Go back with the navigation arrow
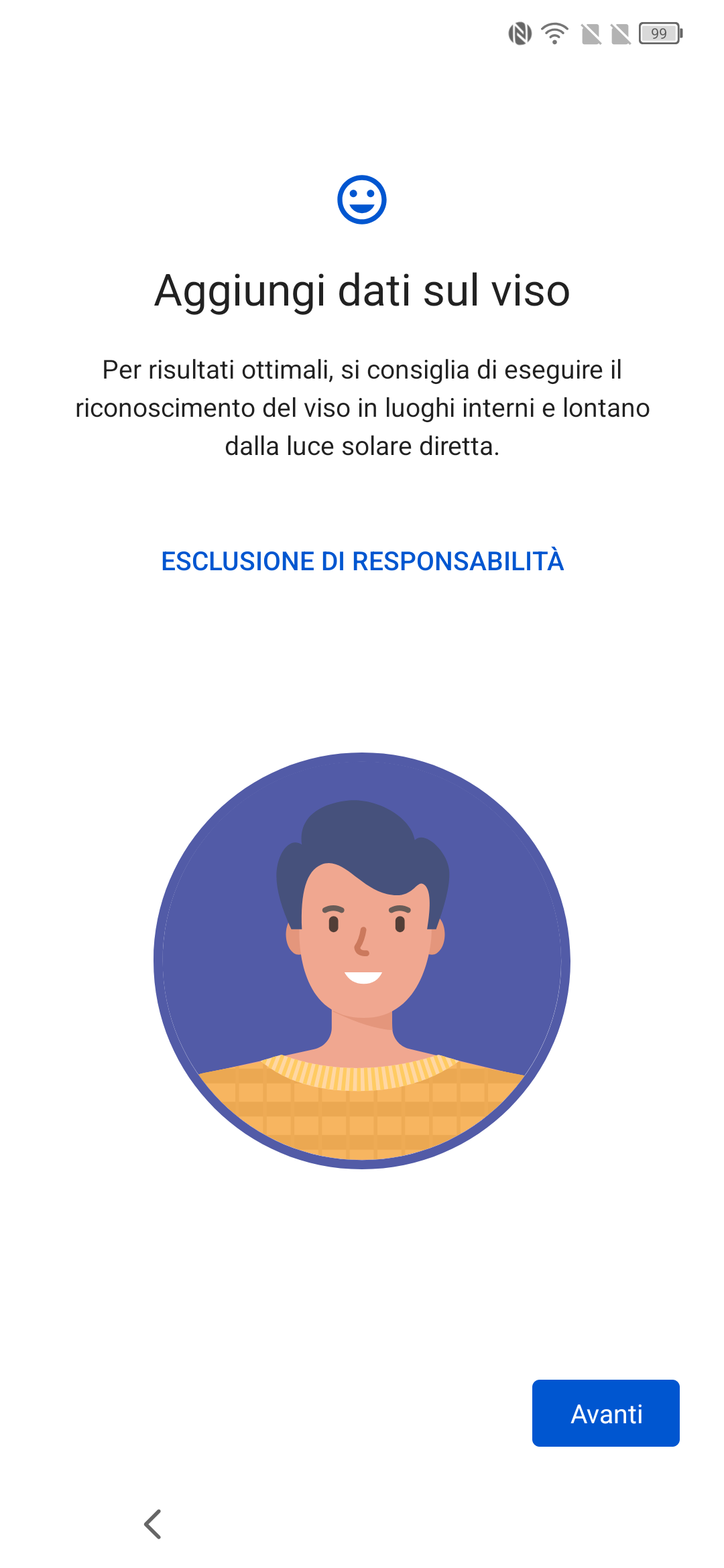The height and width of the screenshot is (1568, 724). pyautogui.click(x=153, y=1524)
